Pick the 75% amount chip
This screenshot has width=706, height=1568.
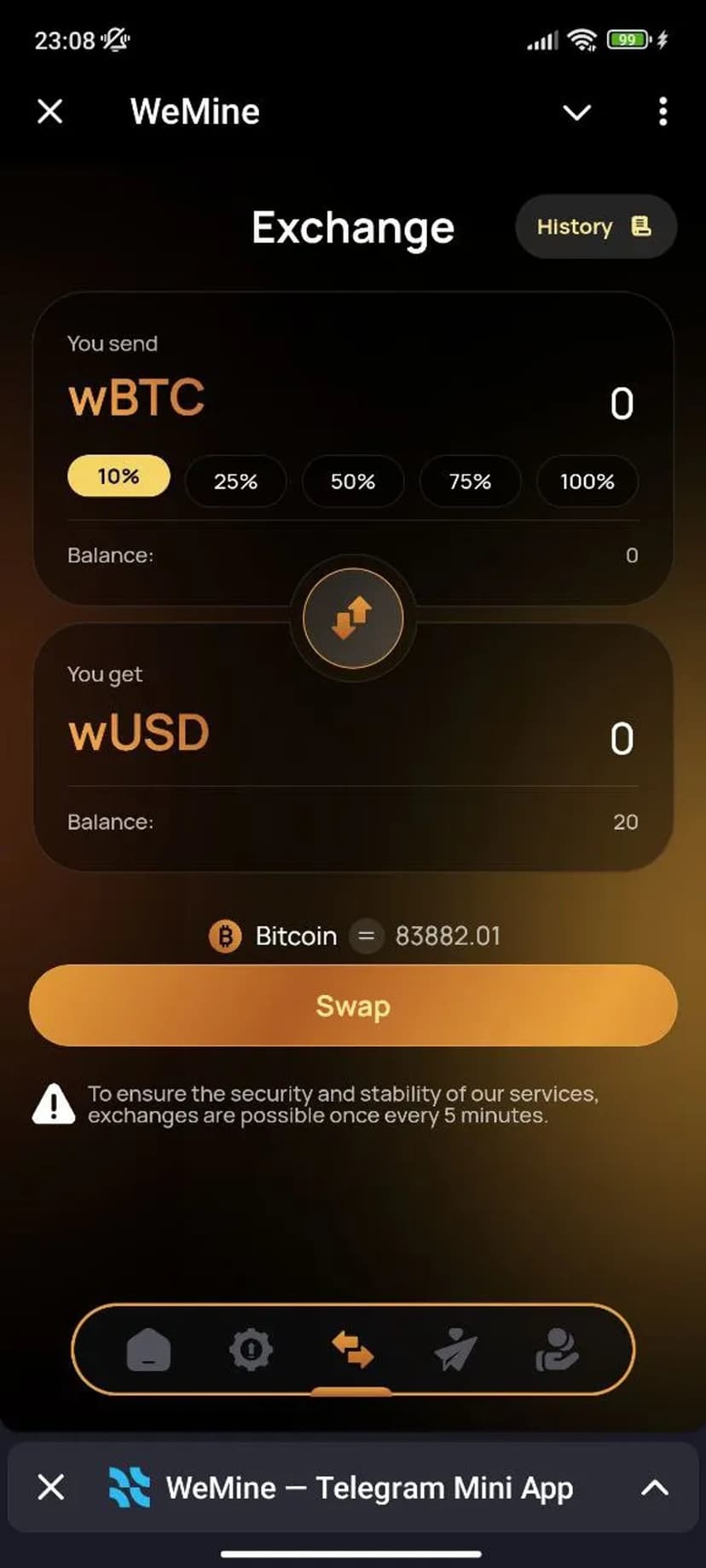click(470, 481)
